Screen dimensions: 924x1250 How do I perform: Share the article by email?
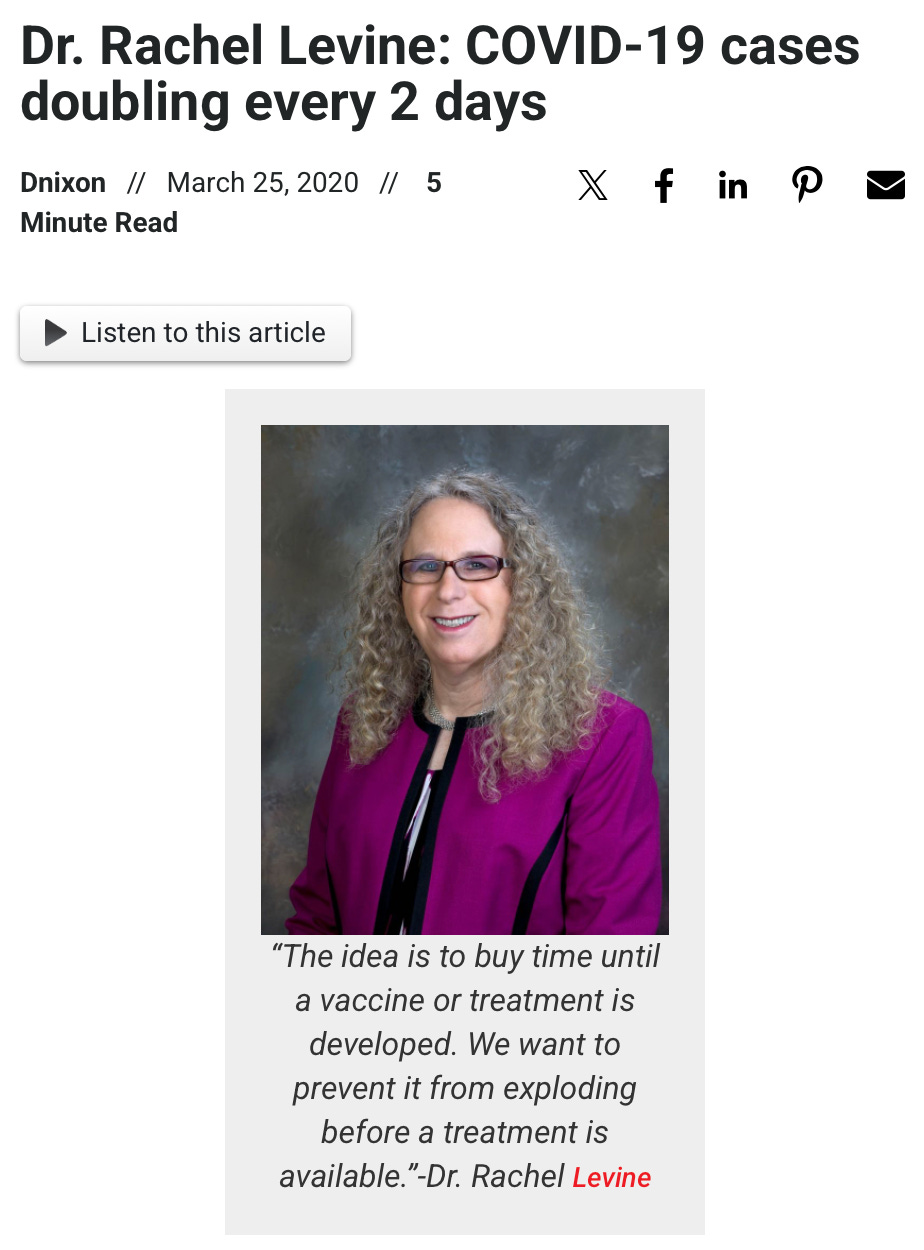coord(886,185)
